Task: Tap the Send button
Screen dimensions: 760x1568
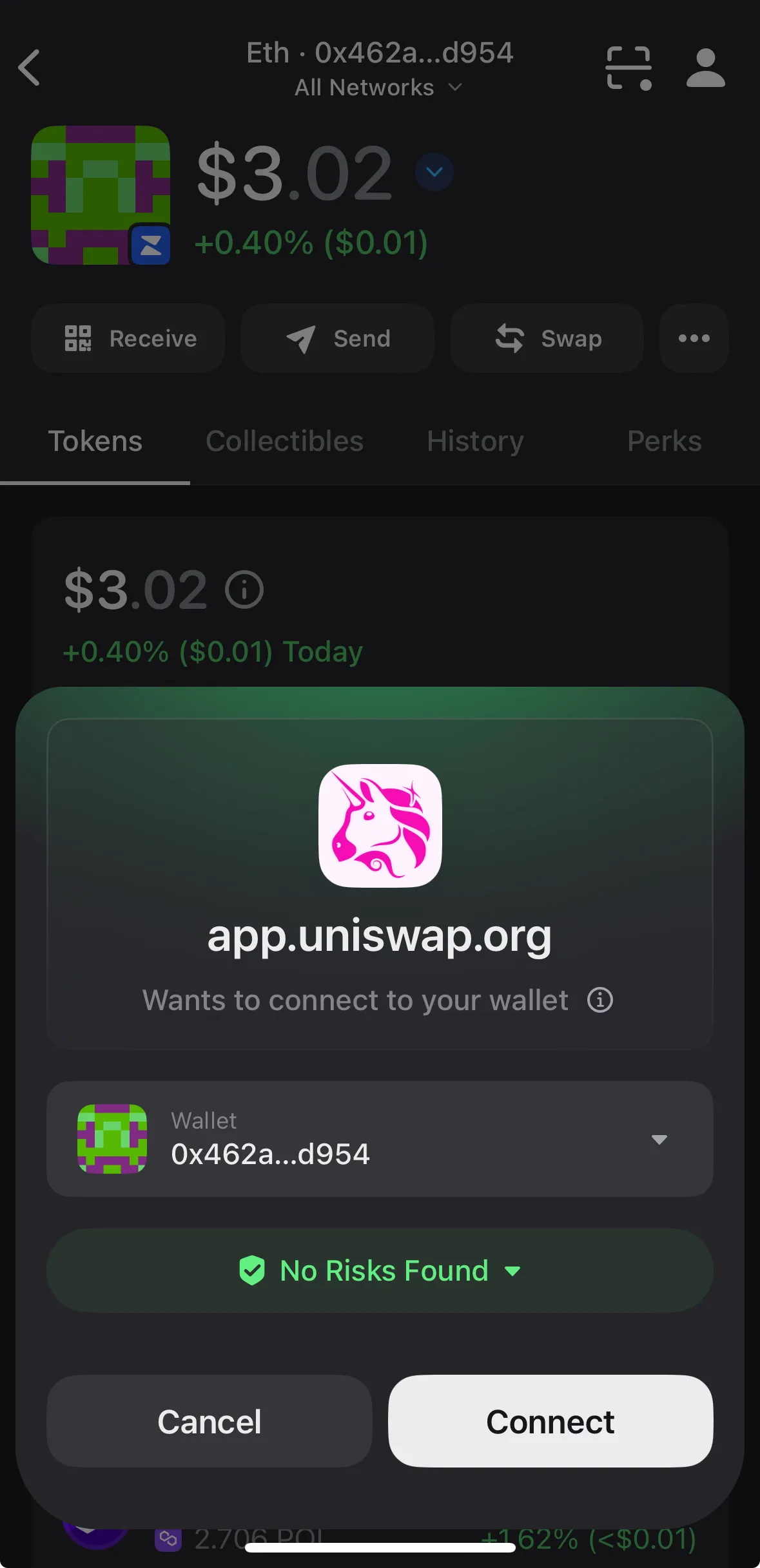Action: pos(337,338)
